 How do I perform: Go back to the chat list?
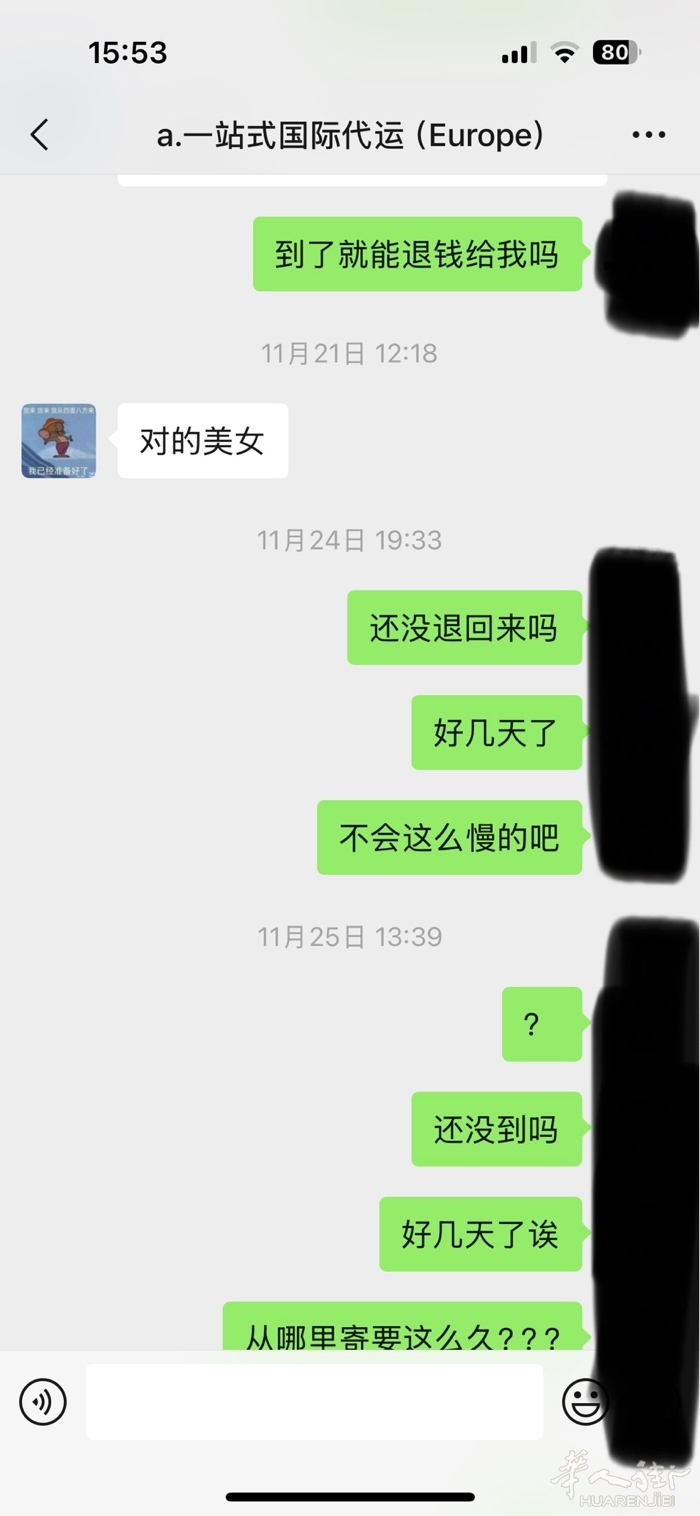click(40, 135)
